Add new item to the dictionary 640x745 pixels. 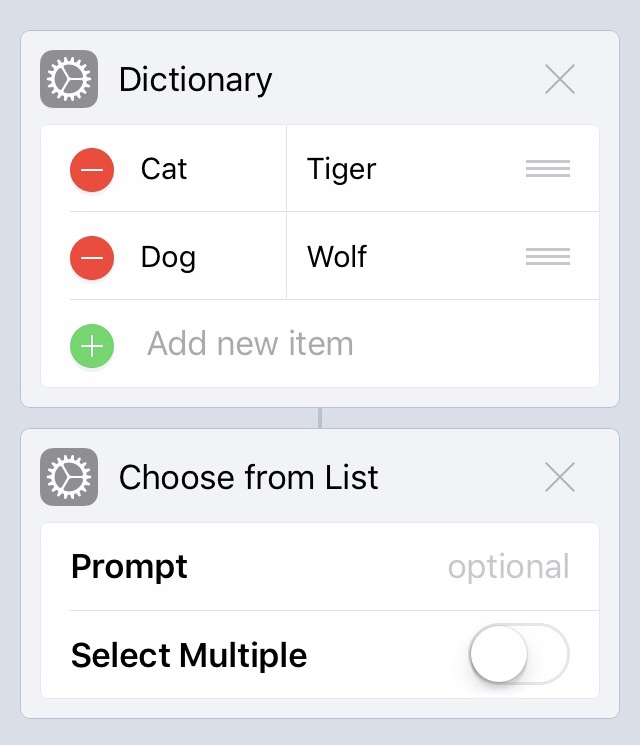[x=250, y=344]
